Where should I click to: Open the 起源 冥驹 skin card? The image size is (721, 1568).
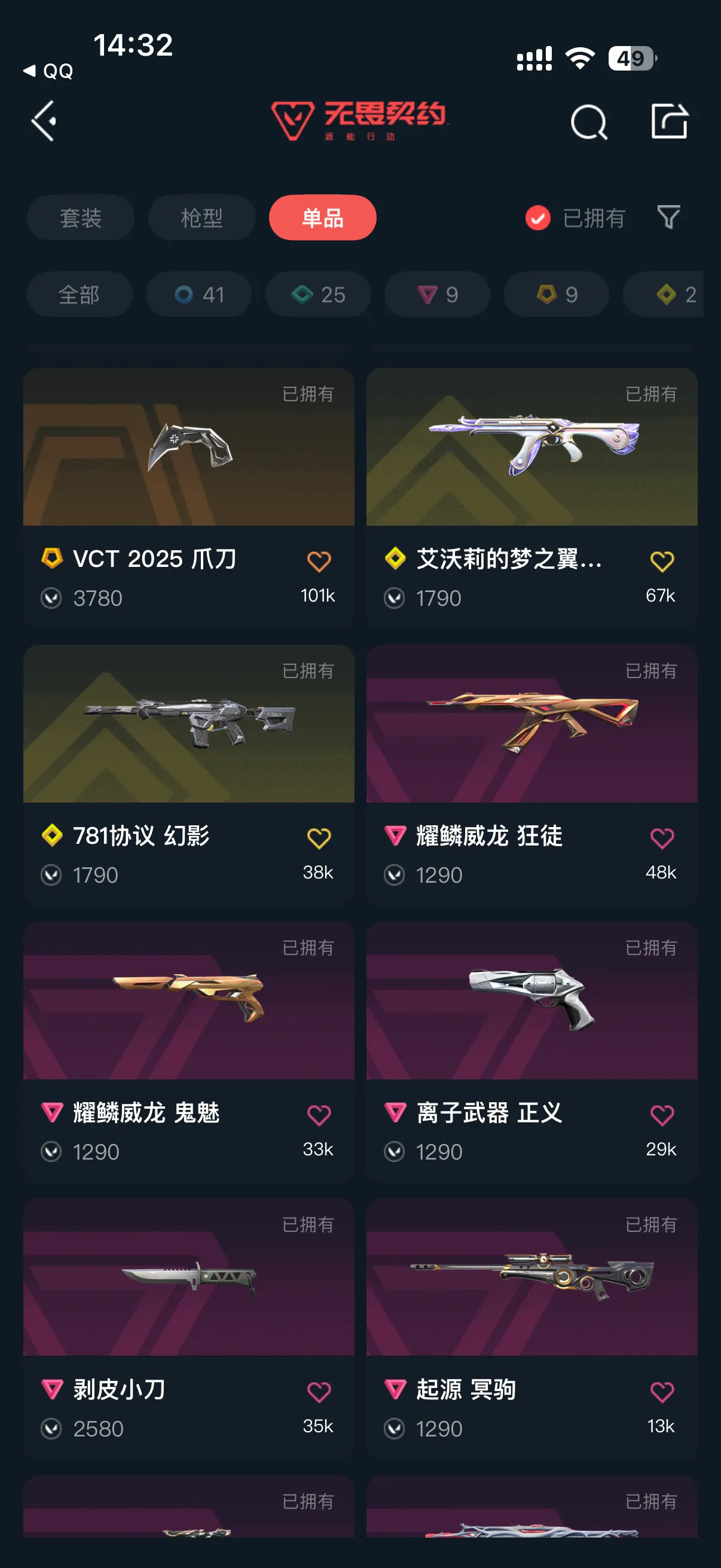[531, 1329]
